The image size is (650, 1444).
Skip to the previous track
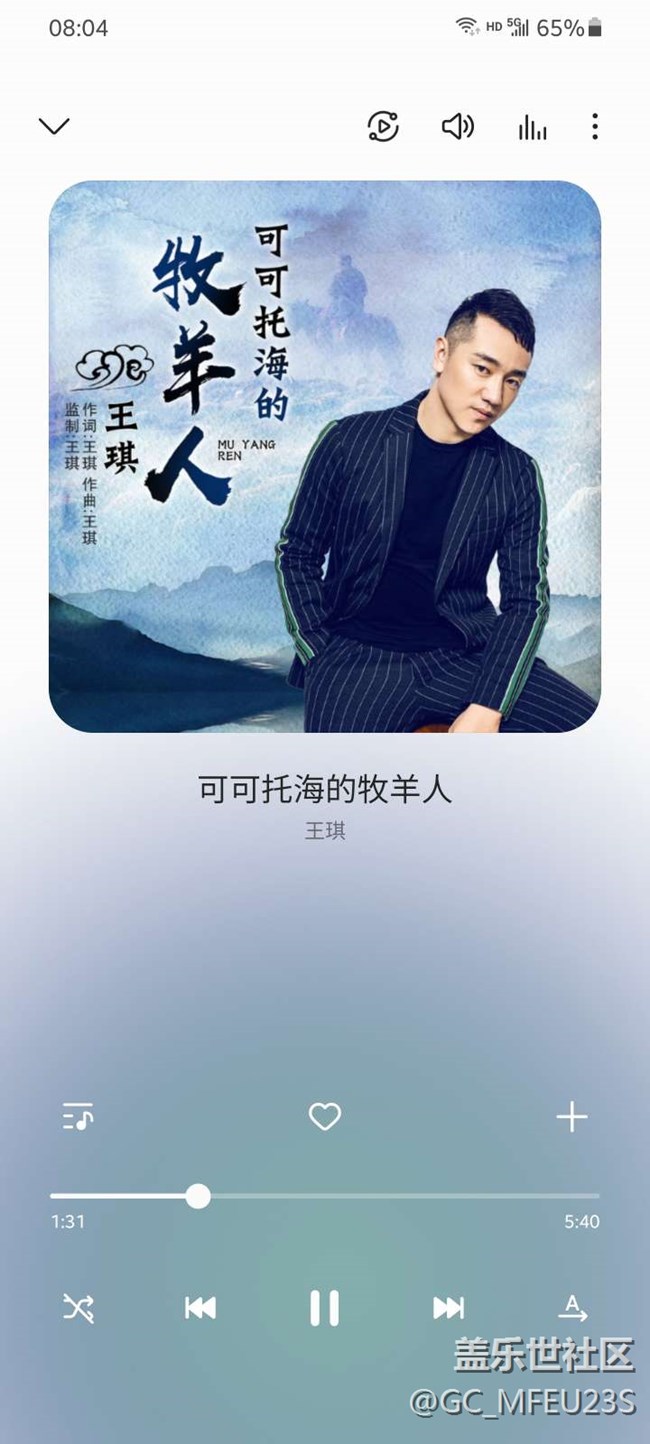click(x=200, y=1307)
